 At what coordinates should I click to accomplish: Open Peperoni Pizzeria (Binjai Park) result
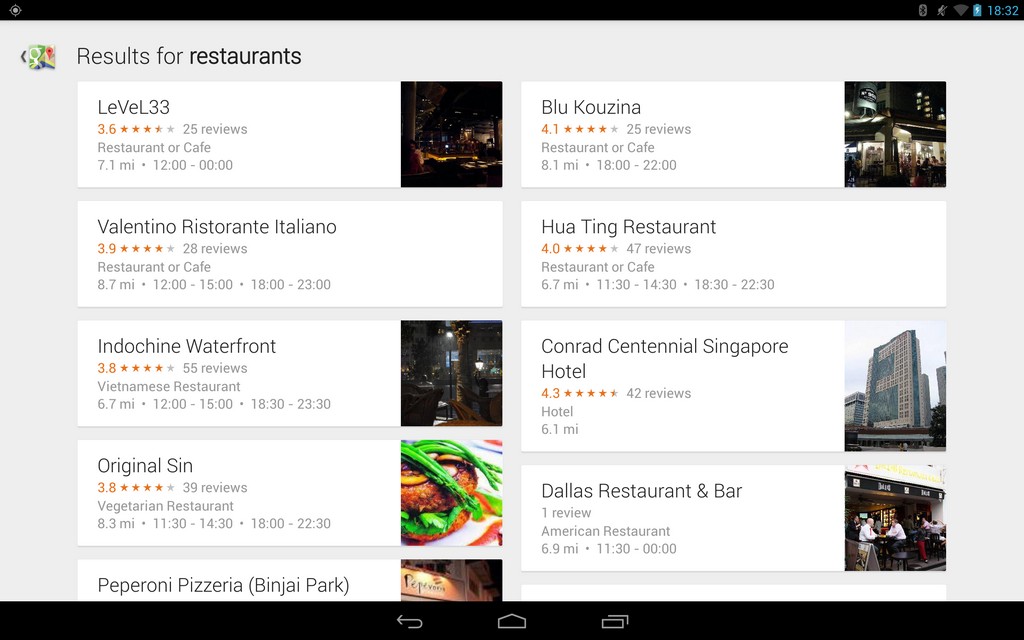coord(240,584)
